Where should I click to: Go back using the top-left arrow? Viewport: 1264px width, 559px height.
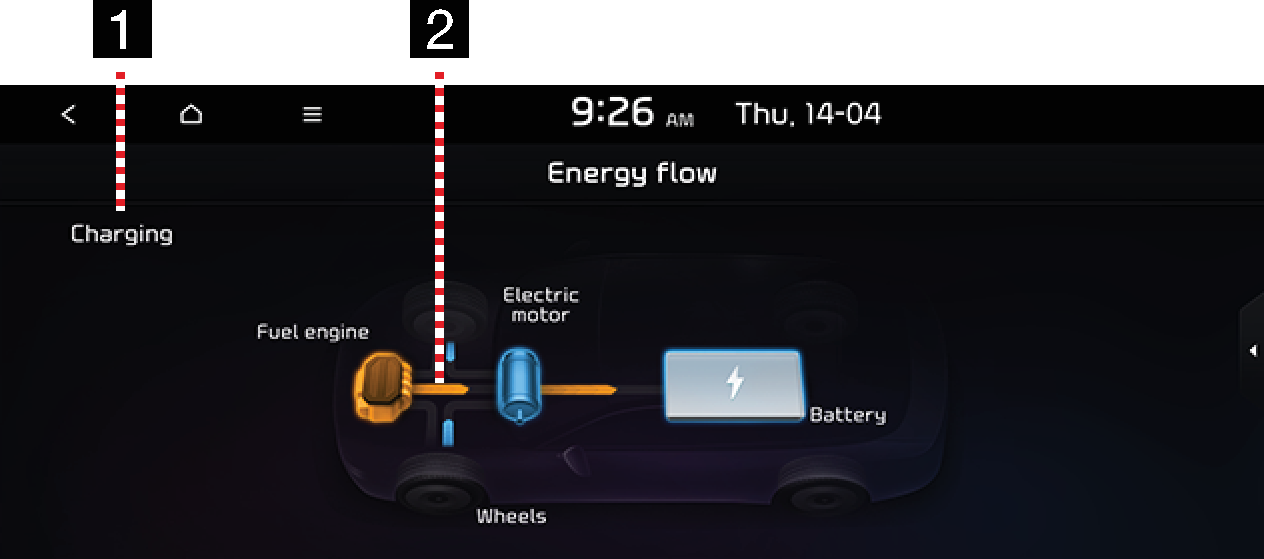tap(68, 114)
